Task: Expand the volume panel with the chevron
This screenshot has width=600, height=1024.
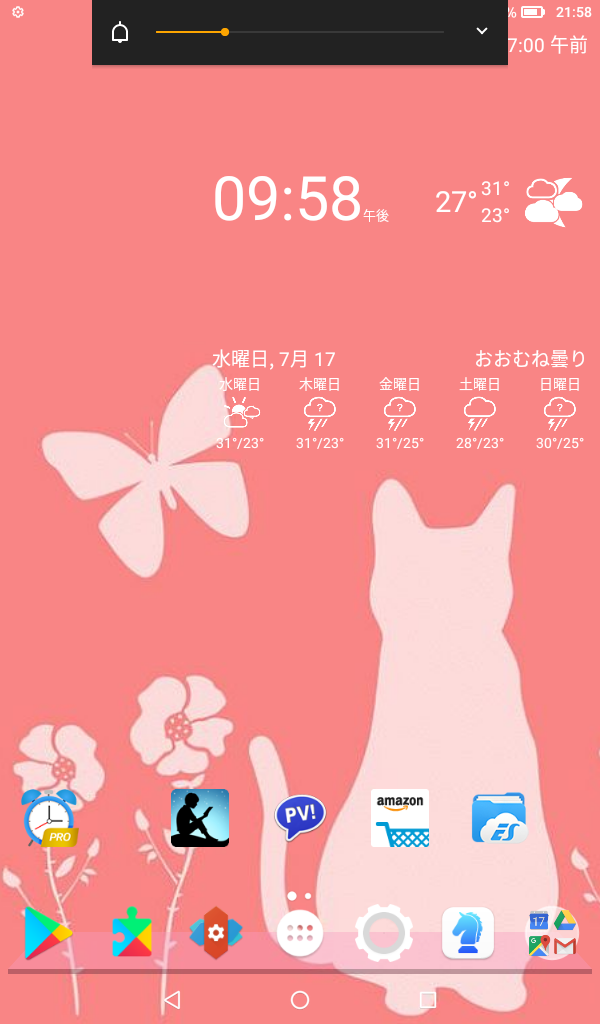Action: (482, 31)
